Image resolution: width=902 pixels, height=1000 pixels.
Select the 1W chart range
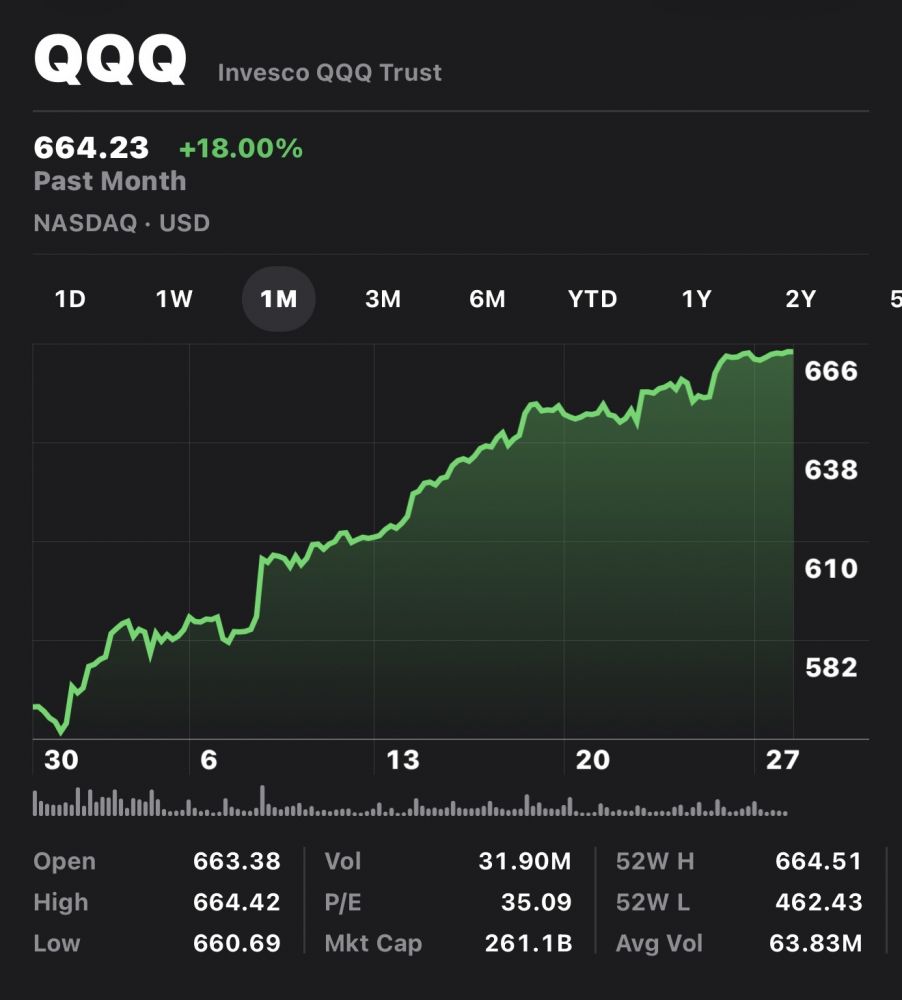coord(174,299)
